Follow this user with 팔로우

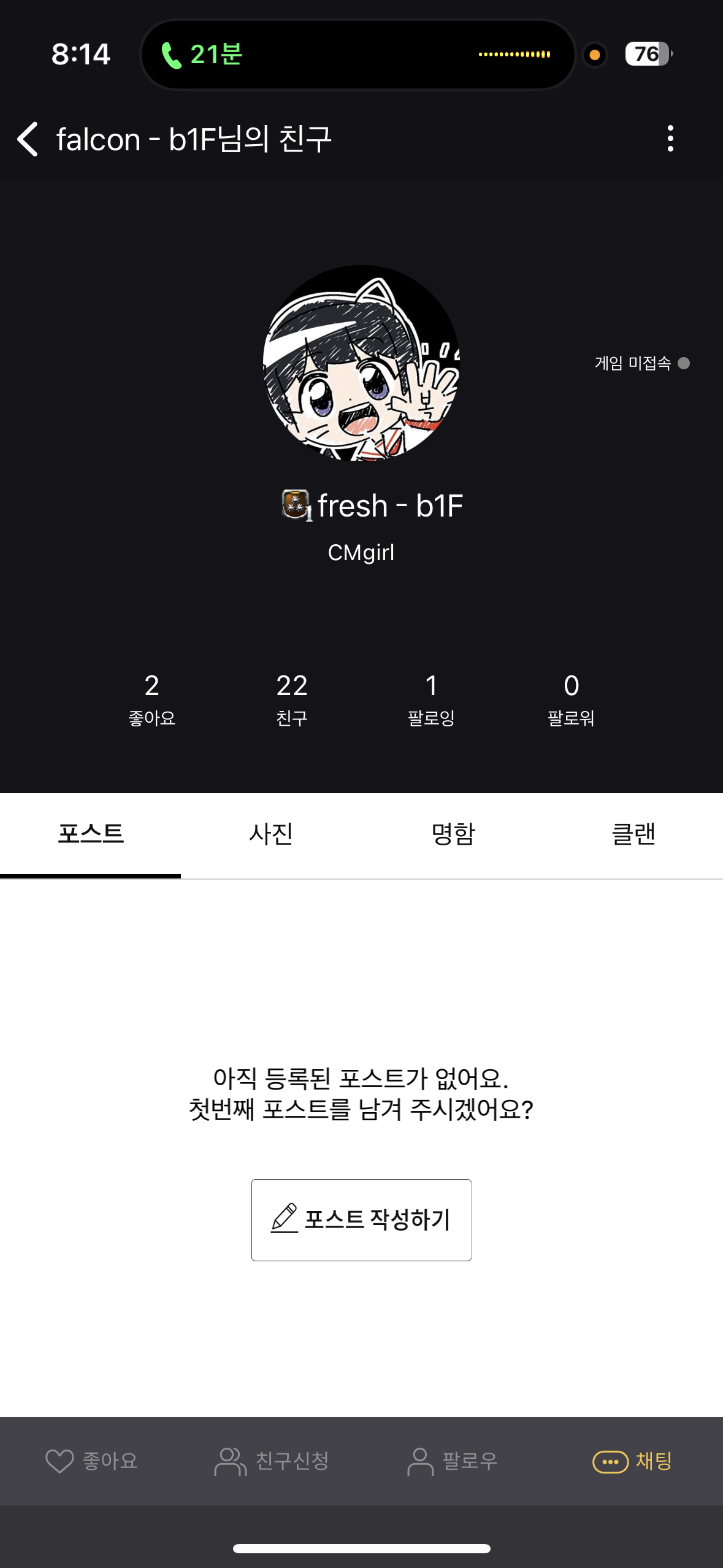453,1461
